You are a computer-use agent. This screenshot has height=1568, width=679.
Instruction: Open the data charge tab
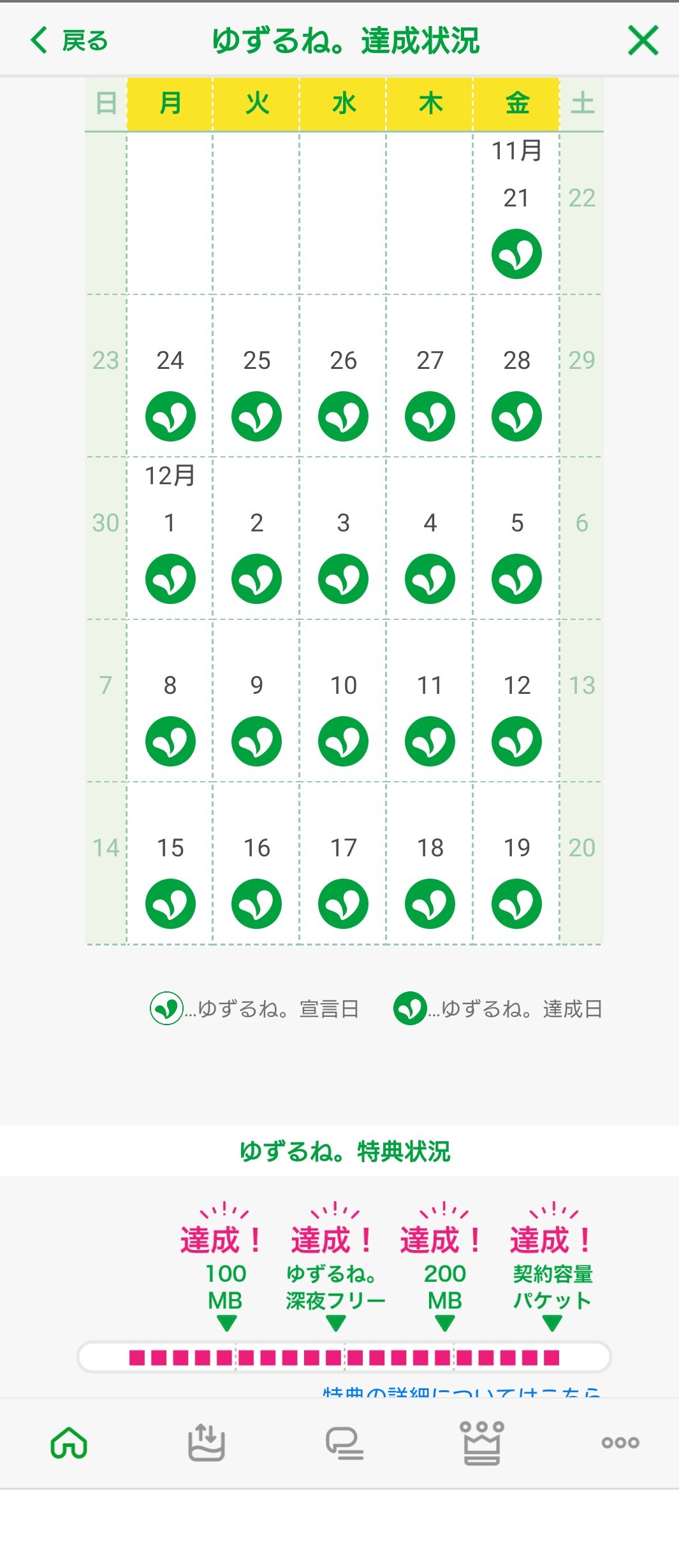pyautogui.click(x=206, y=1442)
